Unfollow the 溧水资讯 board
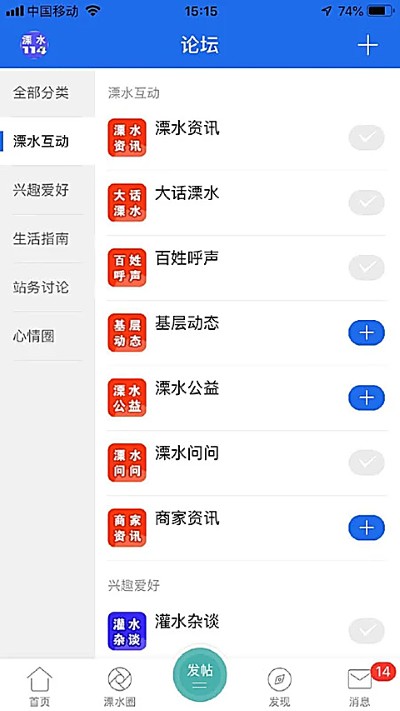The width and height of the screenshot is (400, 711). pyautogui.click(x=366, y=137)
